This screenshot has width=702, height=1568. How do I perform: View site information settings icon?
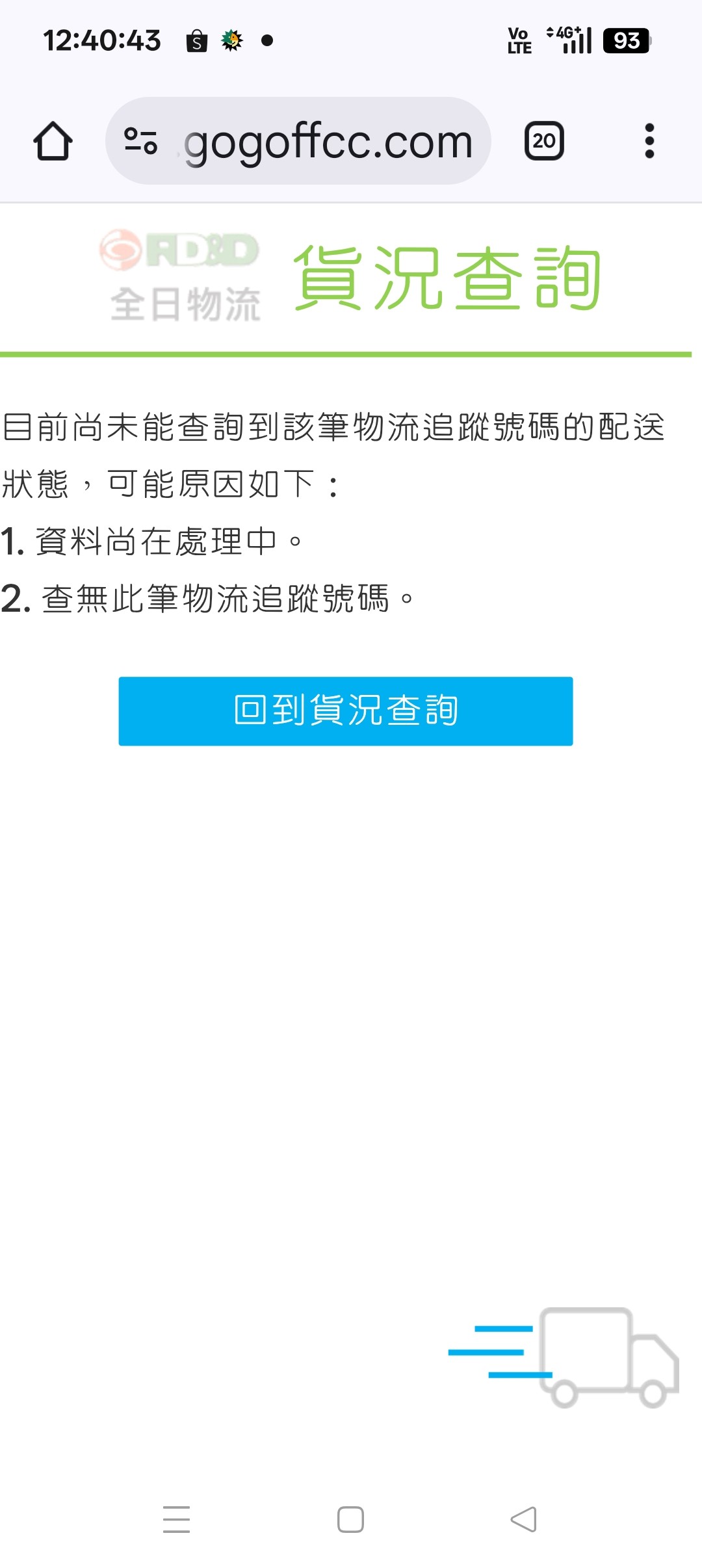pyautogui.click(x=140, y=141)
